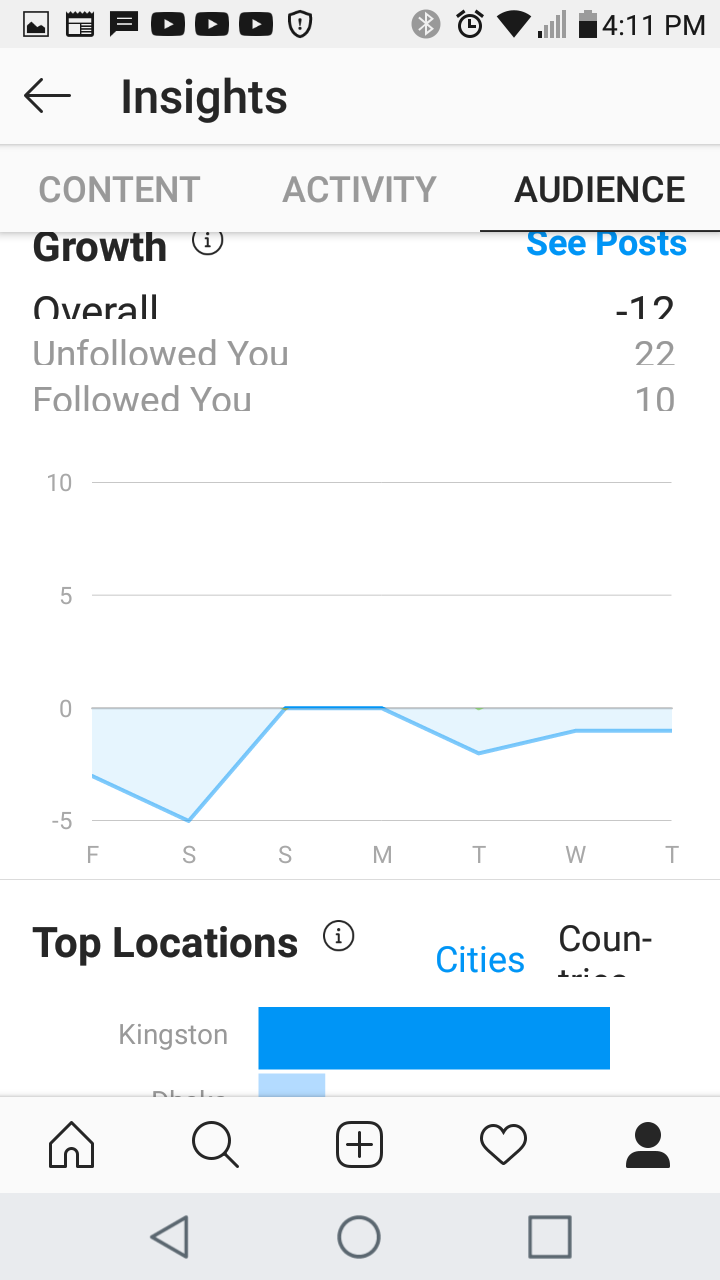
Task: Select Cities in Top Locations
Action: tap(480, 960)
